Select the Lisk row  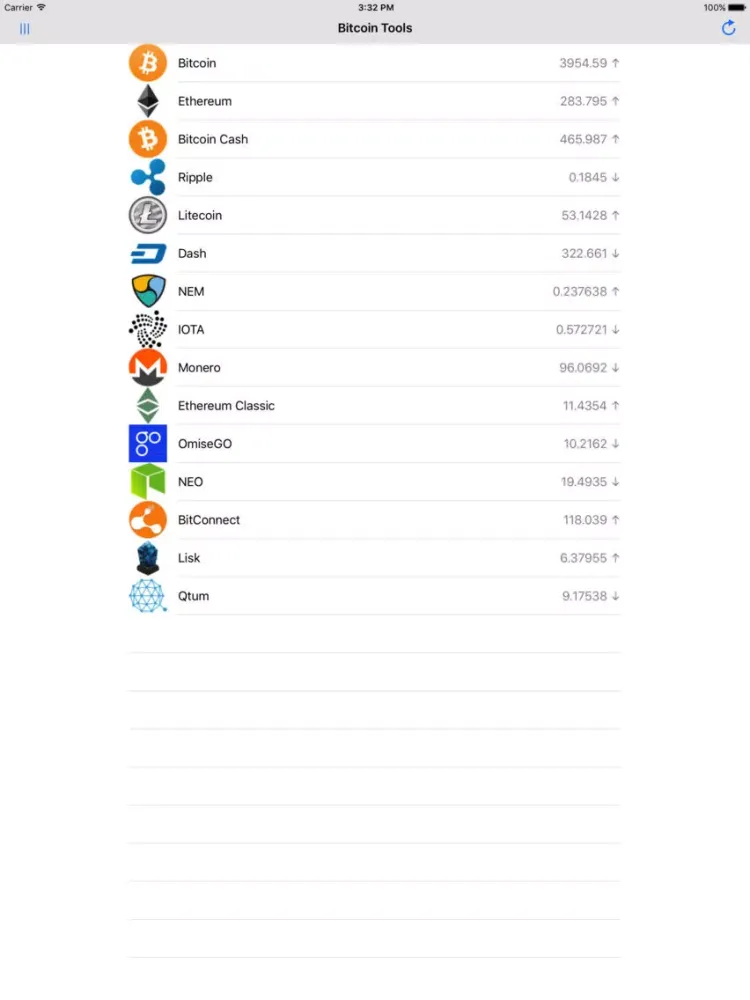374,557
